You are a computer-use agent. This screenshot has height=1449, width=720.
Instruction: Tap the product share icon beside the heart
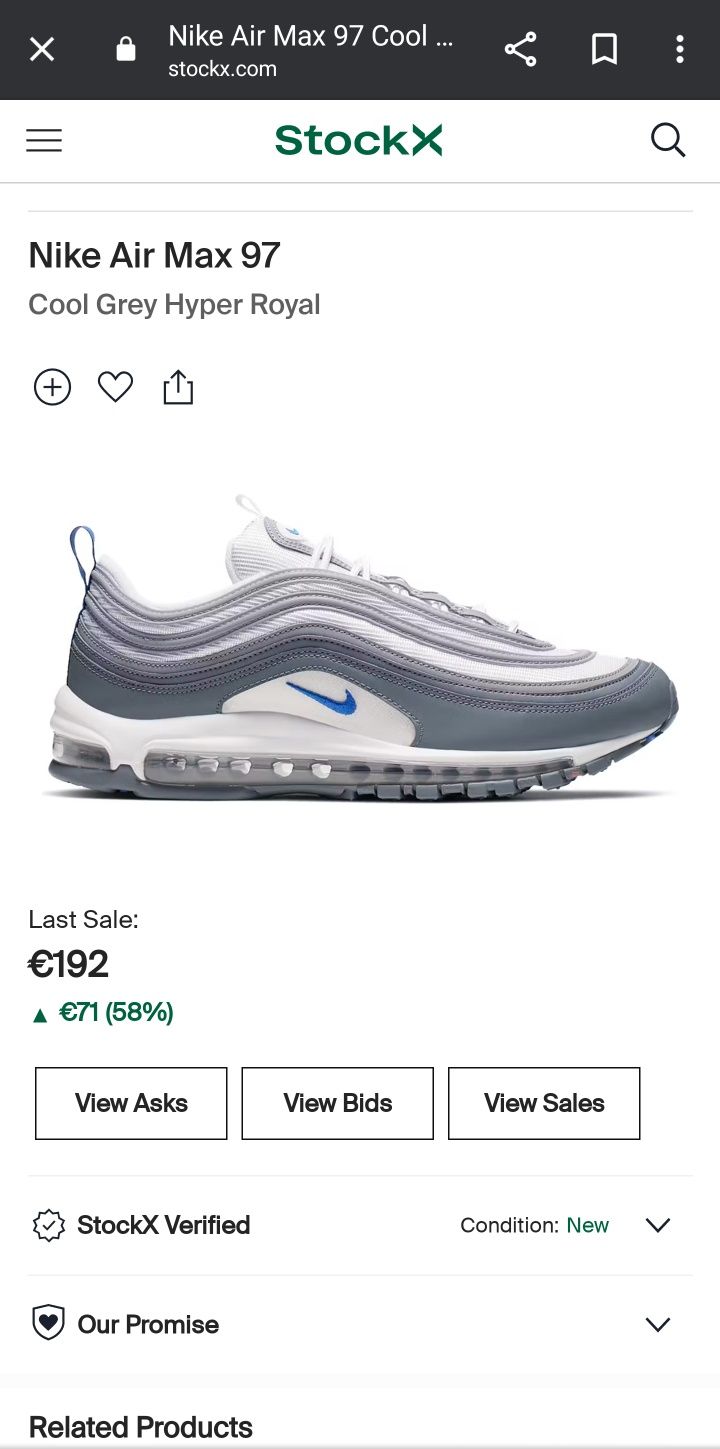point(178,387)
